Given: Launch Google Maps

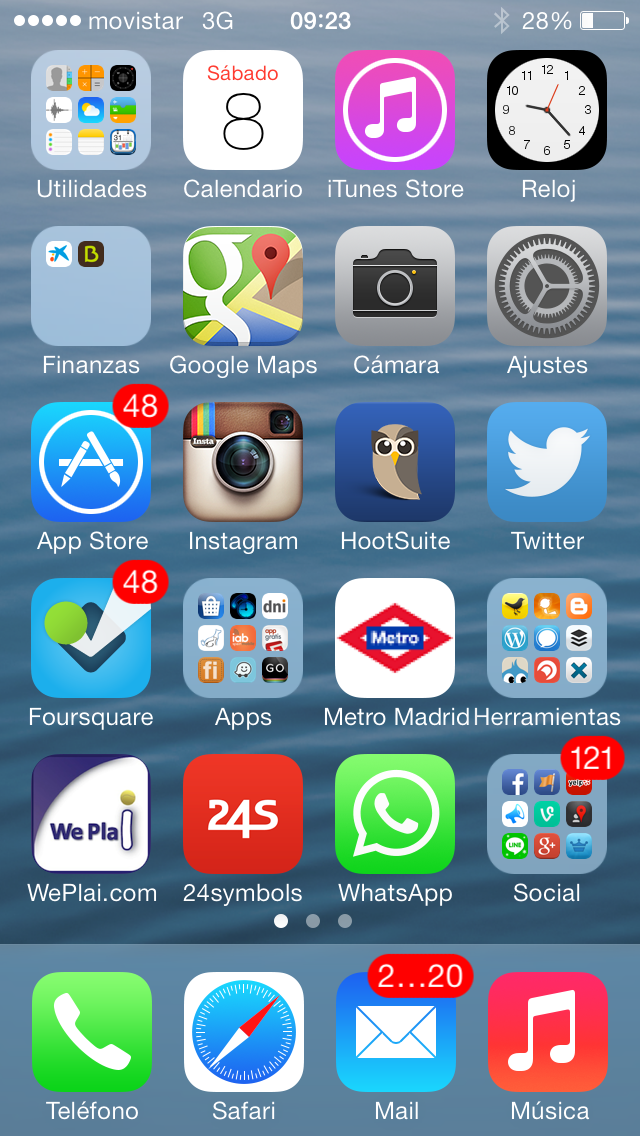Looking at the screenshot, I should 243,286.
